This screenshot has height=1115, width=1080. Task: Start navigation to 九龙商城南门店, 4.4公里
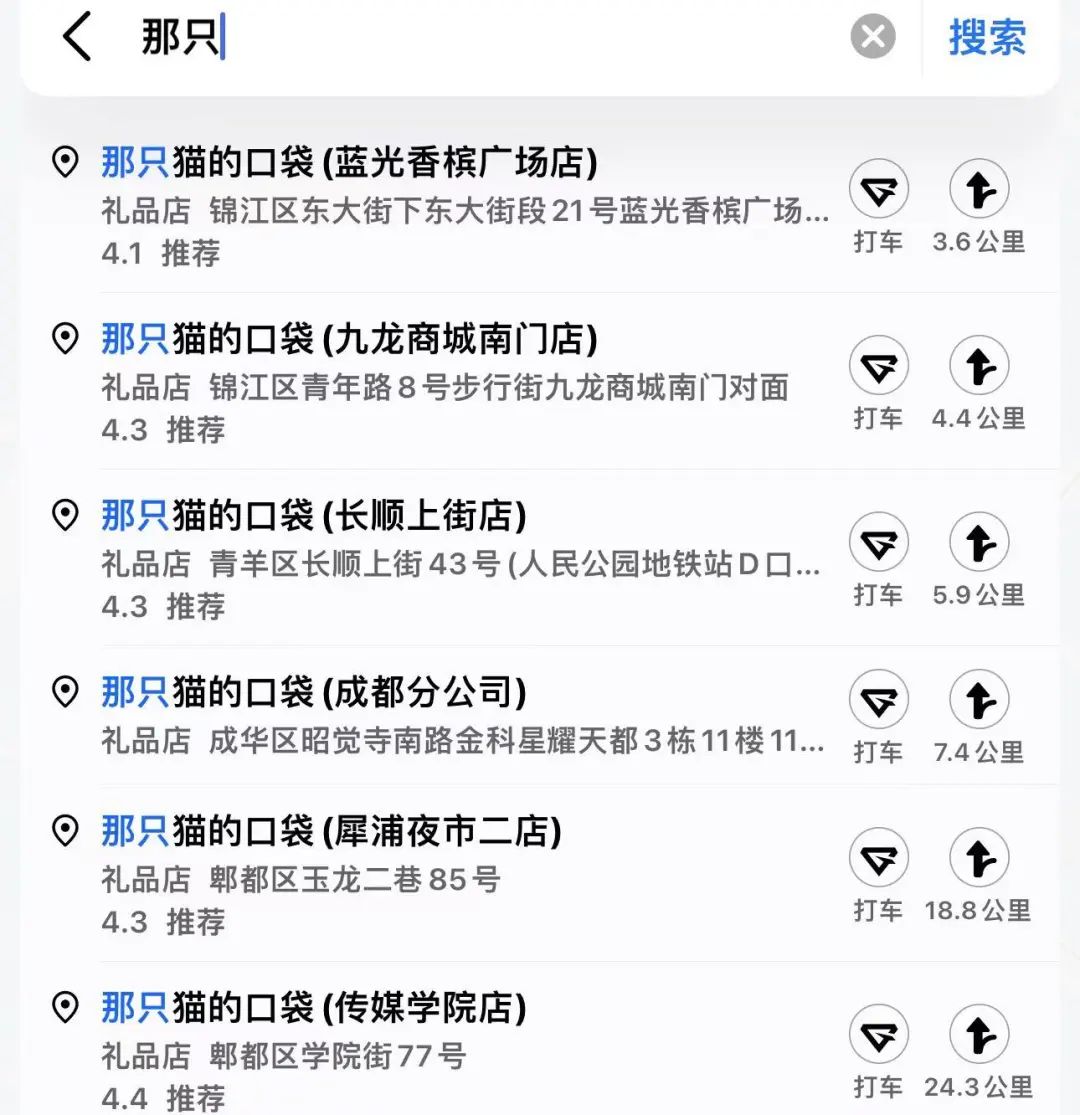pos(979,367)
